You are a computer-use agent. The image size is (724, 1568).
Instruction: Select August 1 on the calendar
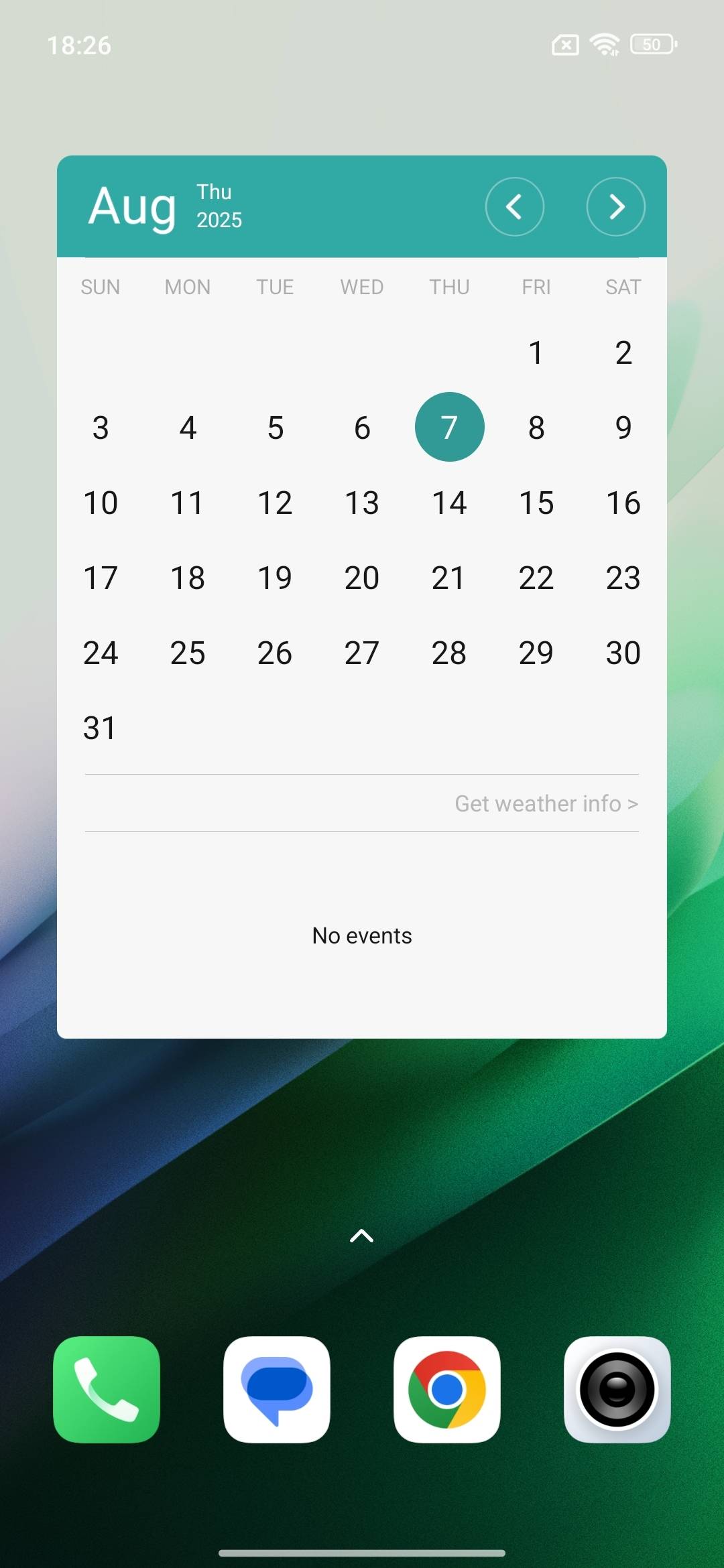pyautogui.click(x=536, y=352)
